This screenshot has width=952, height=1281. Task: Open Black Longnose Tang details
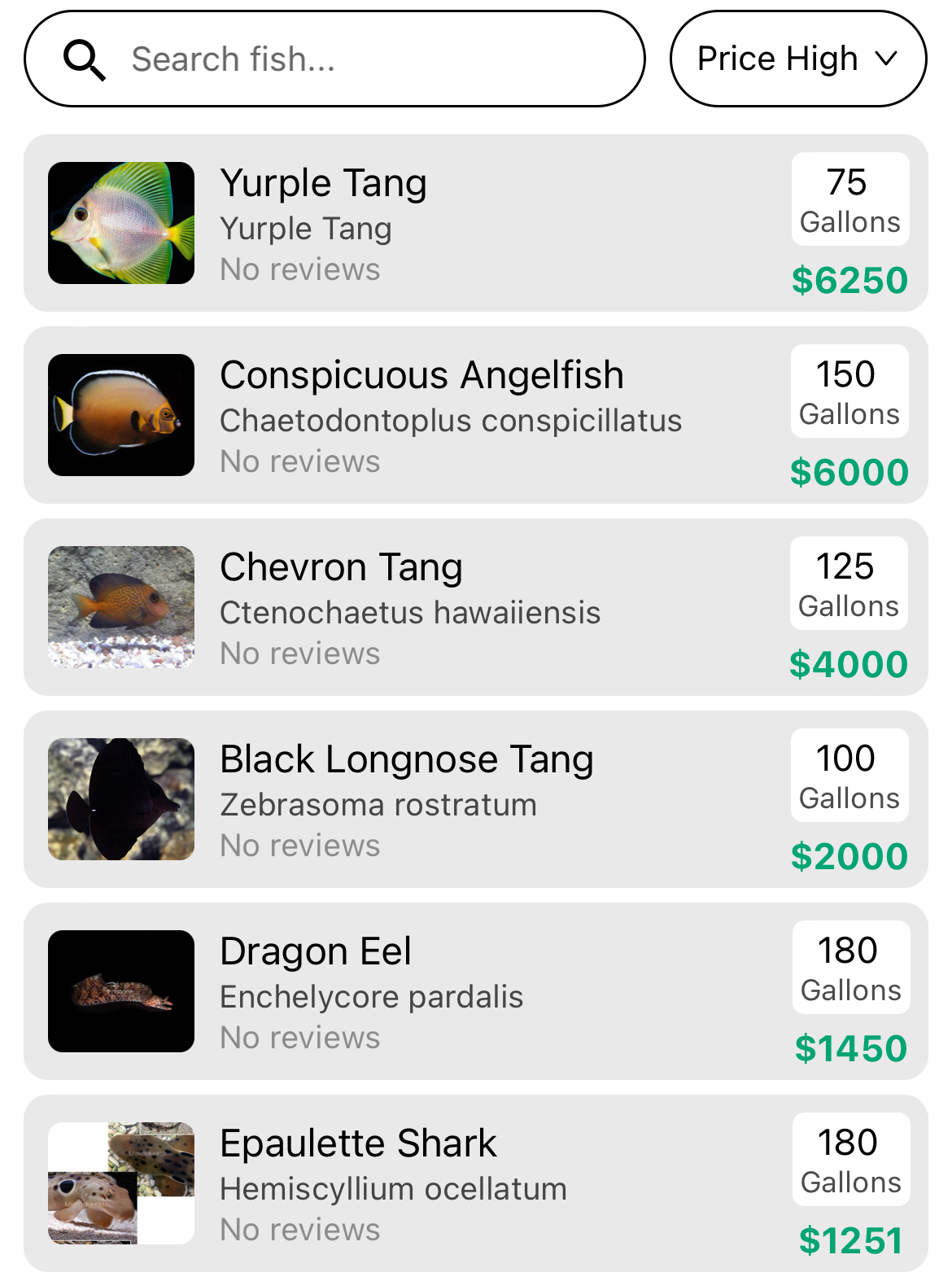(475, 799)
